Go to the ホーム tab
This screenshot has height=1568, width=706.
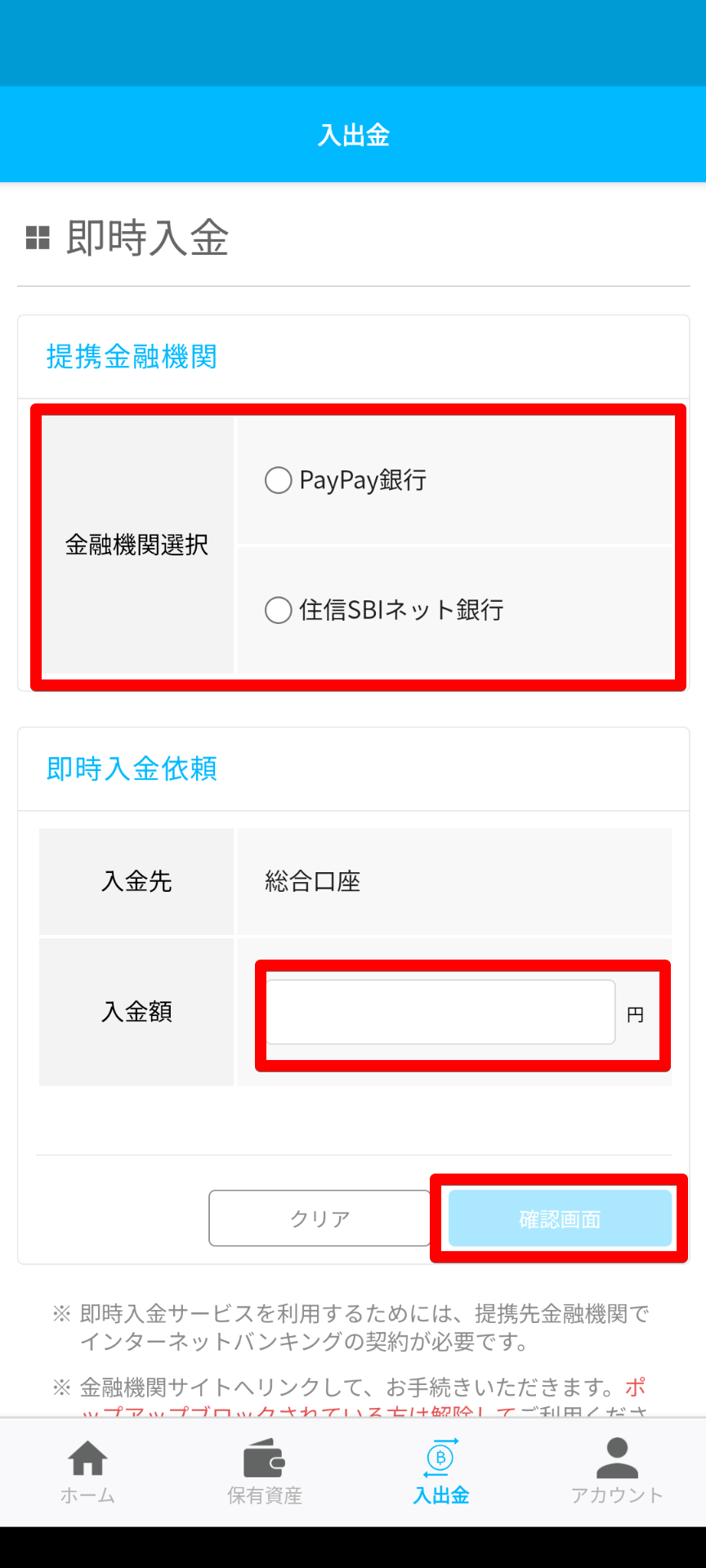[x=87, y=1472]
